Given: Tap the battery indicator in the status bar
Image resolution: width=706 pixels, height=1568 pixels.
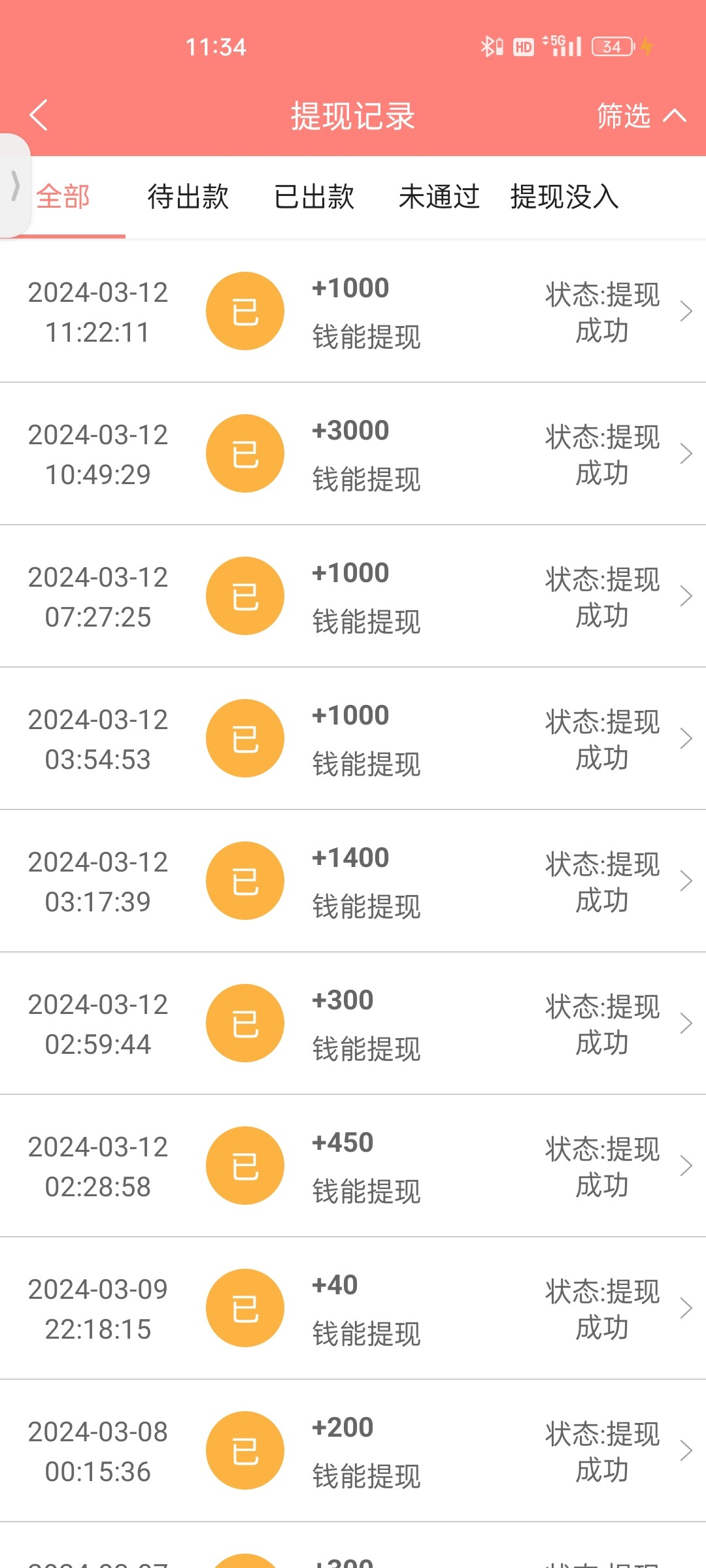Looking at the screenshot, I should coord(611,46).
